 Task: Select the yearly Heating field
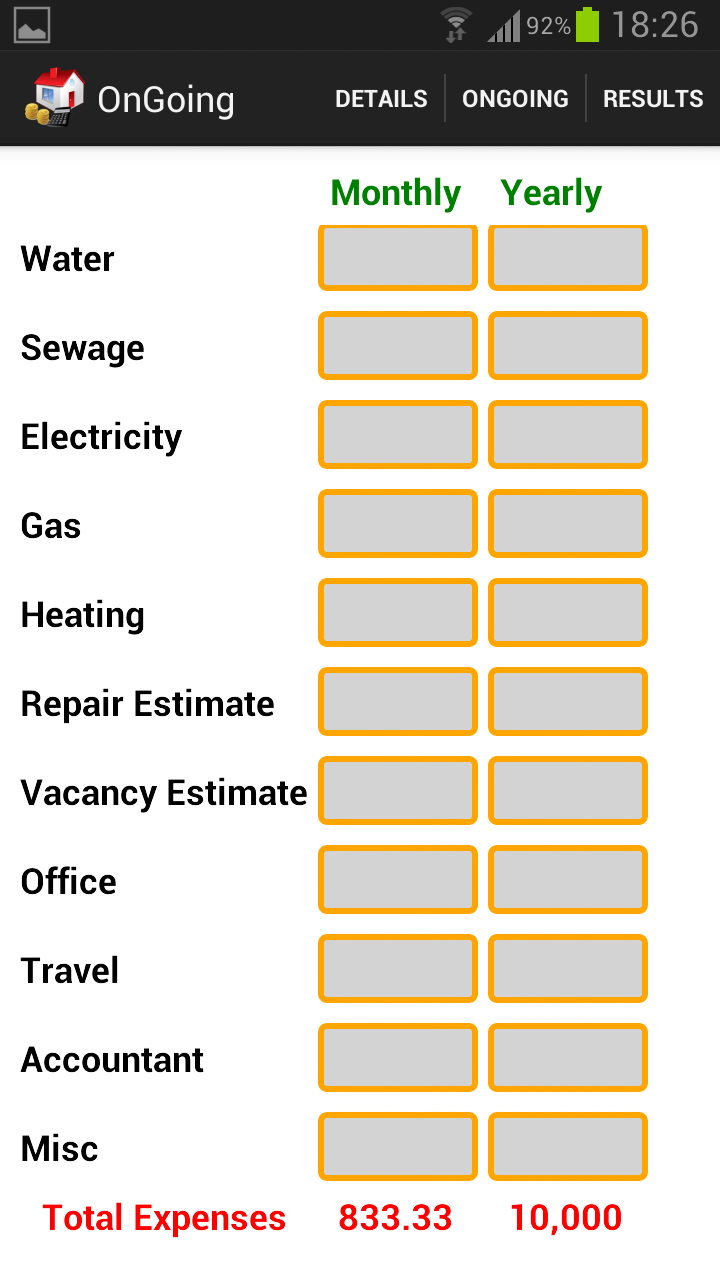(568, 613)
